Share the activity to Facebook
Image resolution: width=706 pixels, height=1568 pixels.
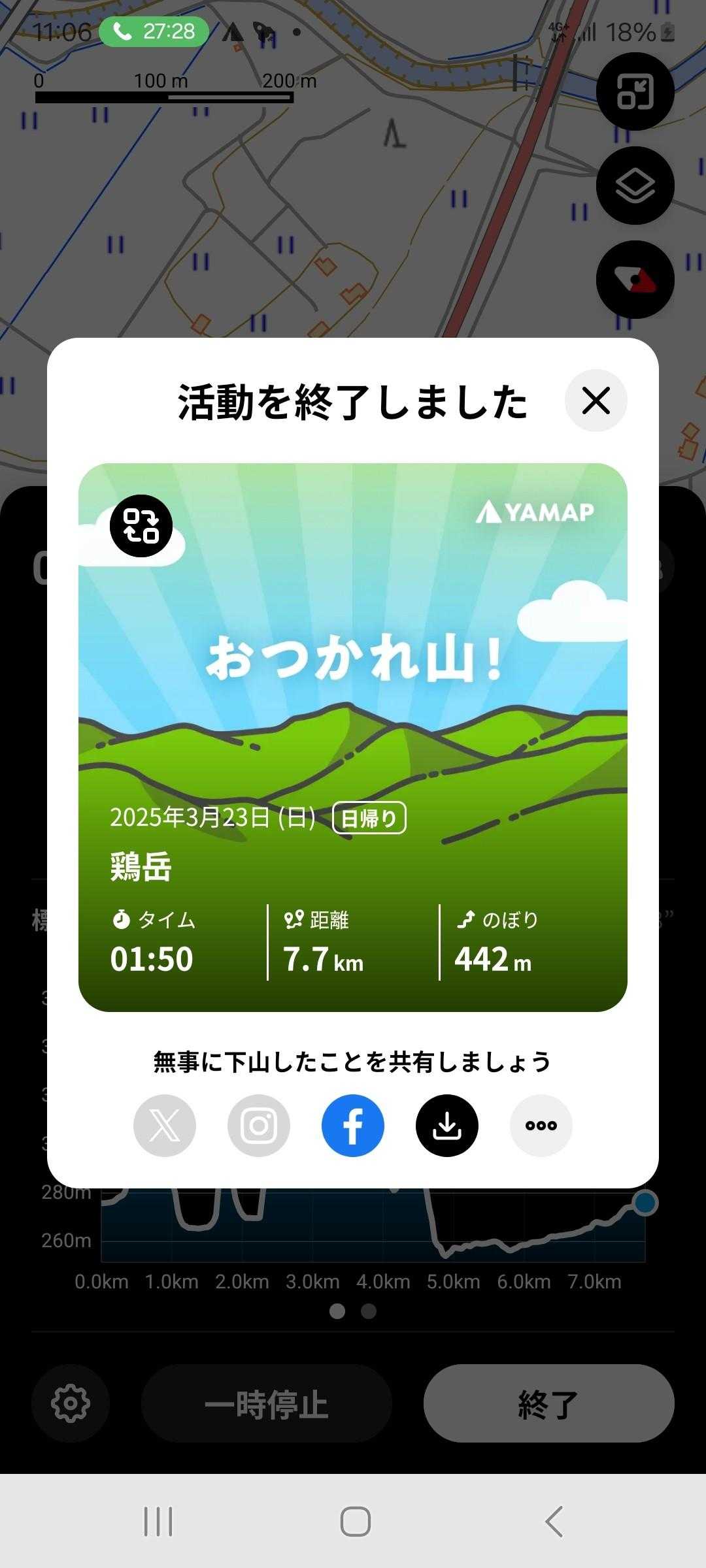353,1125
